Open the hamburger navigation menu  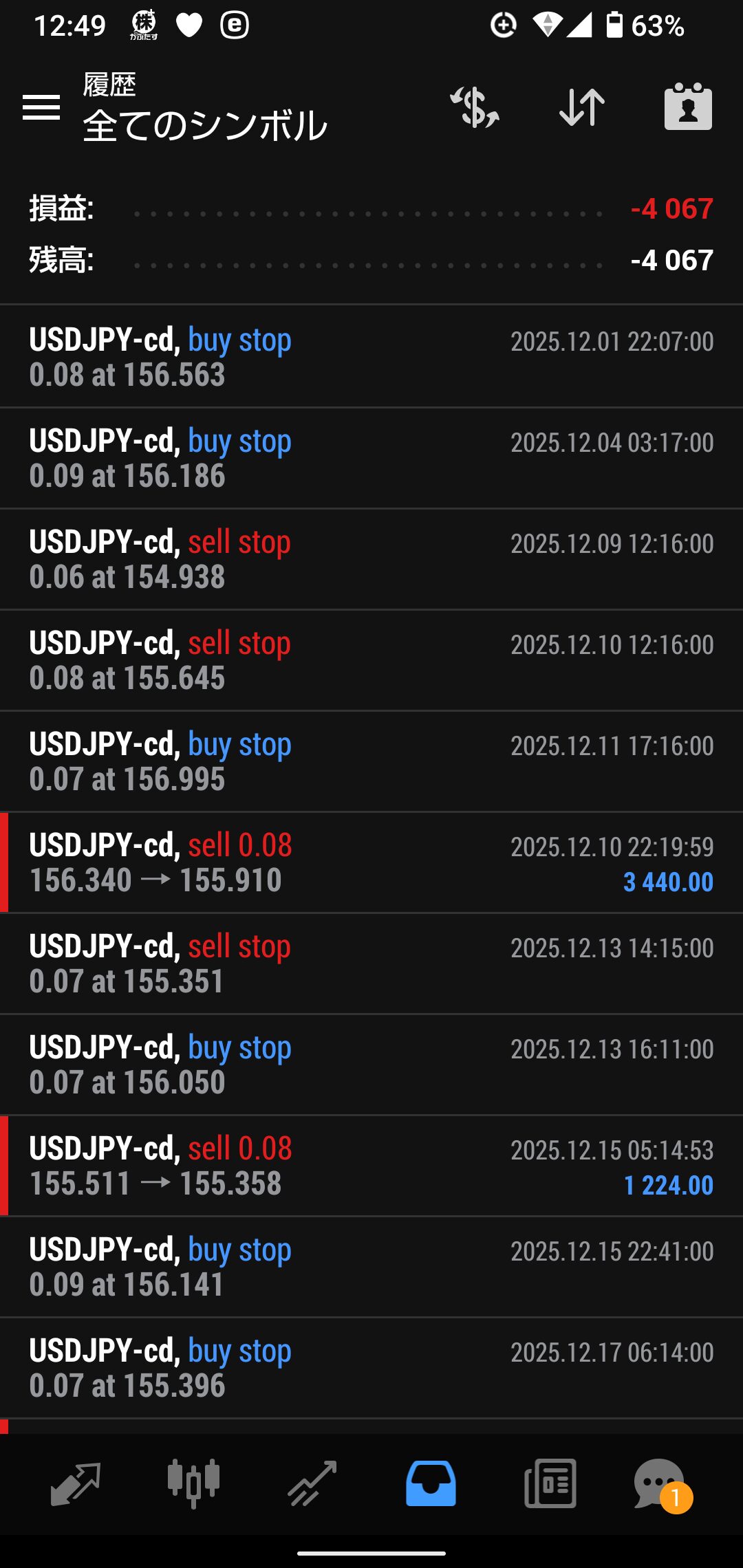pos(41,108)
